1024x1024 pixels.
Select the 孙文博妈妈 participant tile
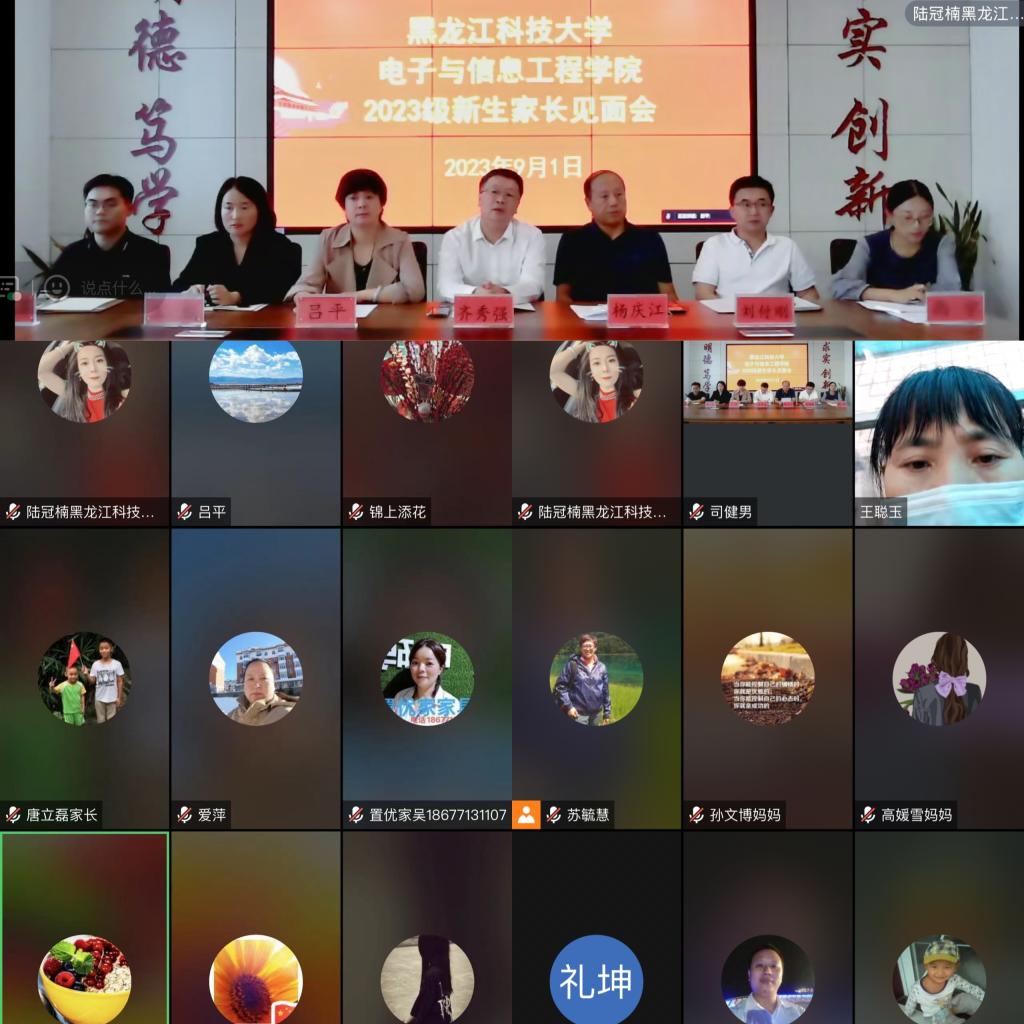click(767, 678)
